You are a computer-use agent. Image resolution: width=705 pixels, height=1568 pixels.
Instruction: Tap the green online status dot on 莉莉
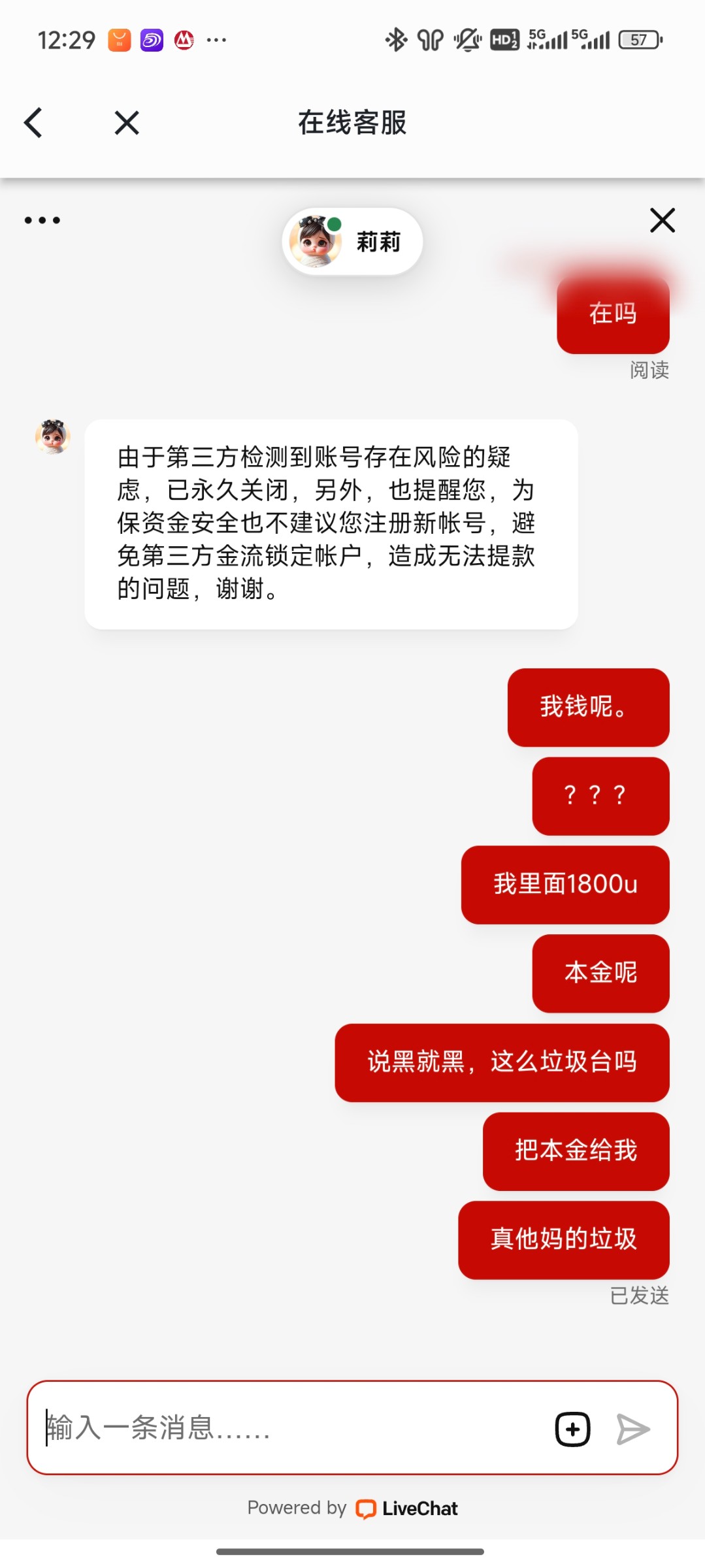click(x=335, y=223)
